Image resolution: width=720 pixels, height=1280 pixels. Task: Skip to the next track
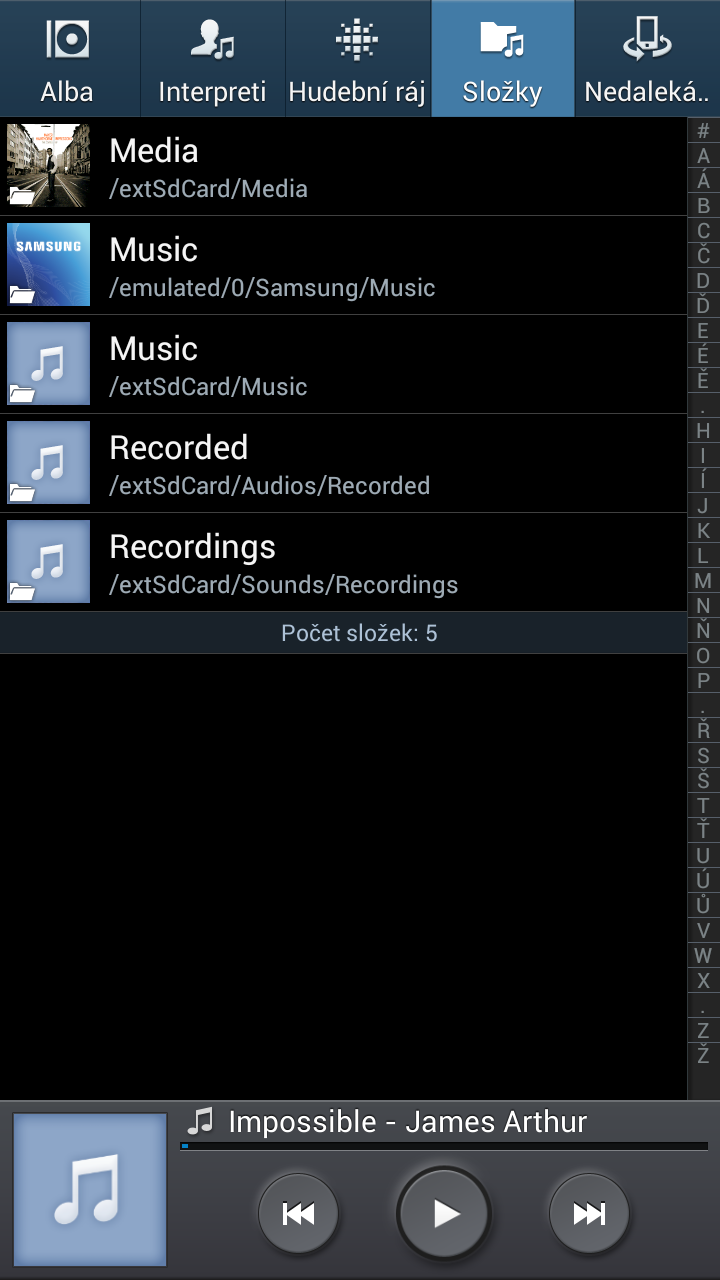[589, 1212]
